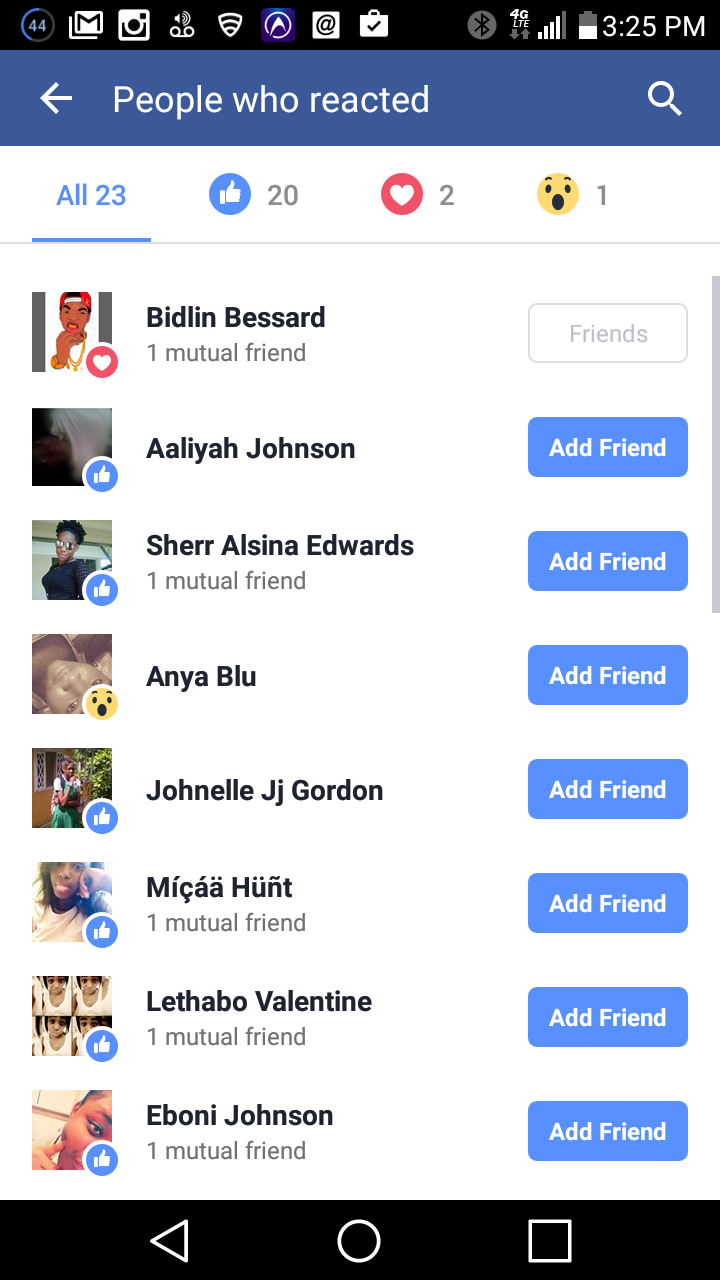Tap the system home button
Image resolution: width=720 pixels, height=1280 pixels.
coord(359,1241)
